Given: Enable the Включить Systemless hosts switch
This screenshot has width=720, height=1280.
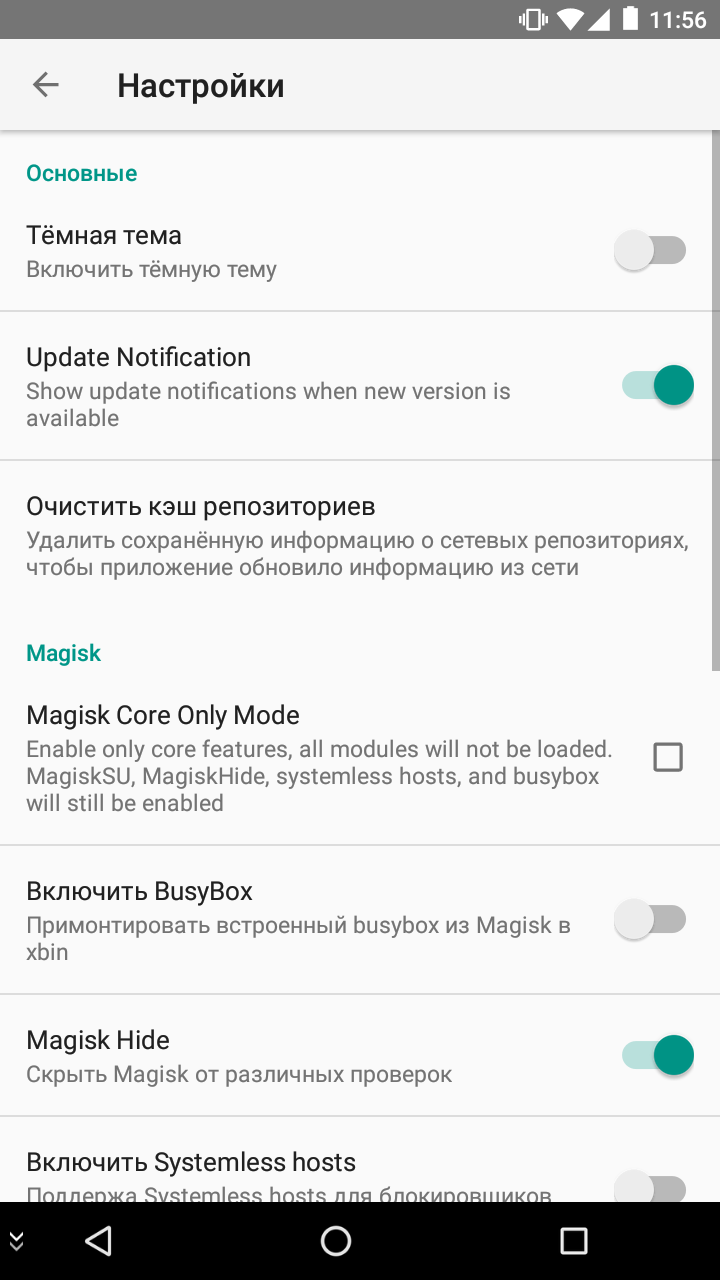Looking at the screenshot, I should (x=651, y=1187).
